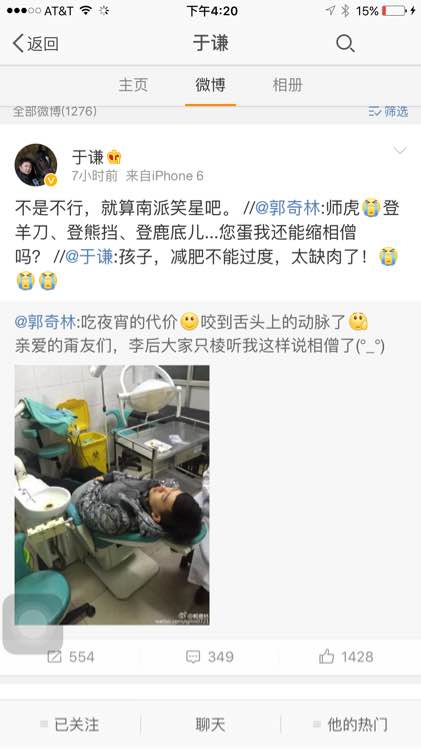Open the dentist chair photo
The height and width of the screenshot is (750, 421).
(112, 495)
